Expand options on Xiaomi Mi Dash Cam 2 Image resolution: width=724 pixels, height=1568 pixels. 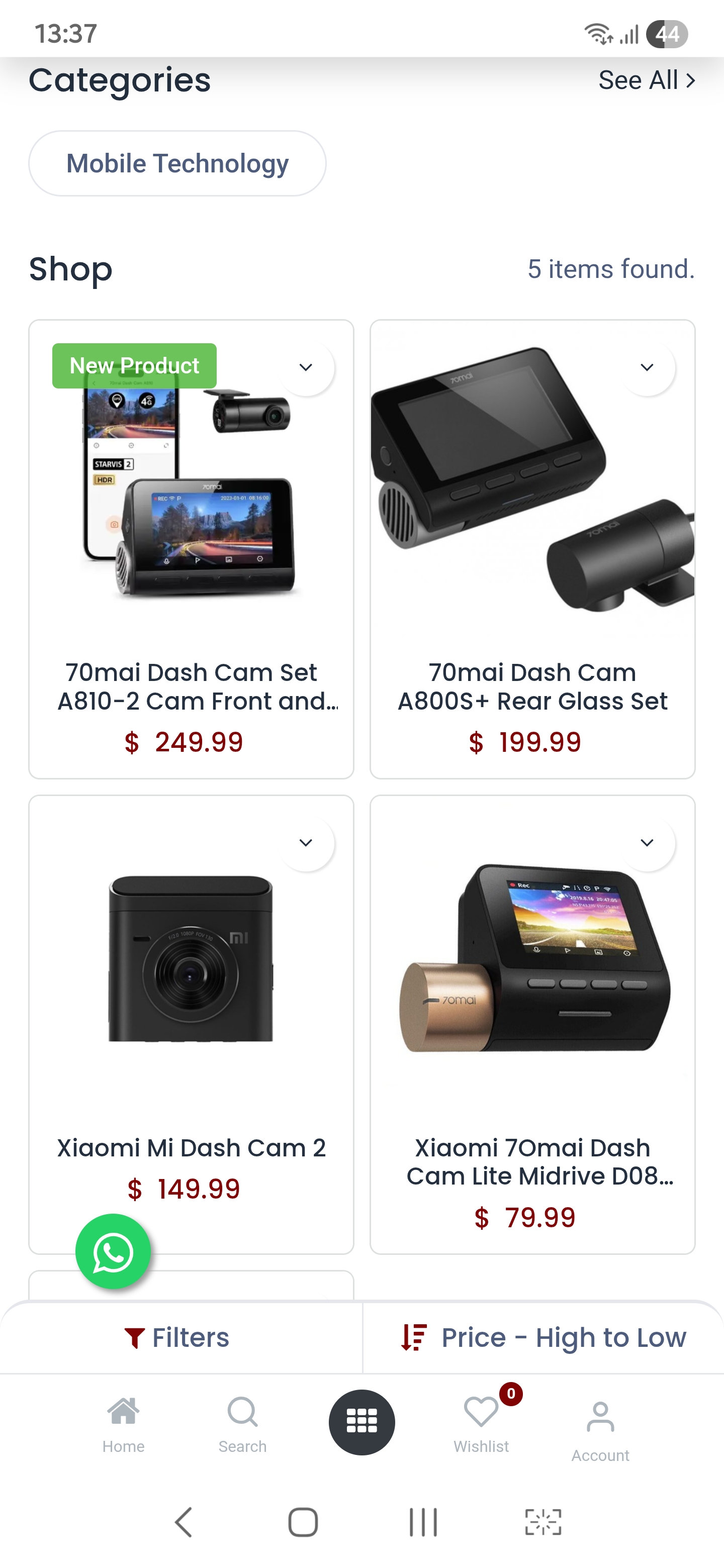[x=306, y=843]
